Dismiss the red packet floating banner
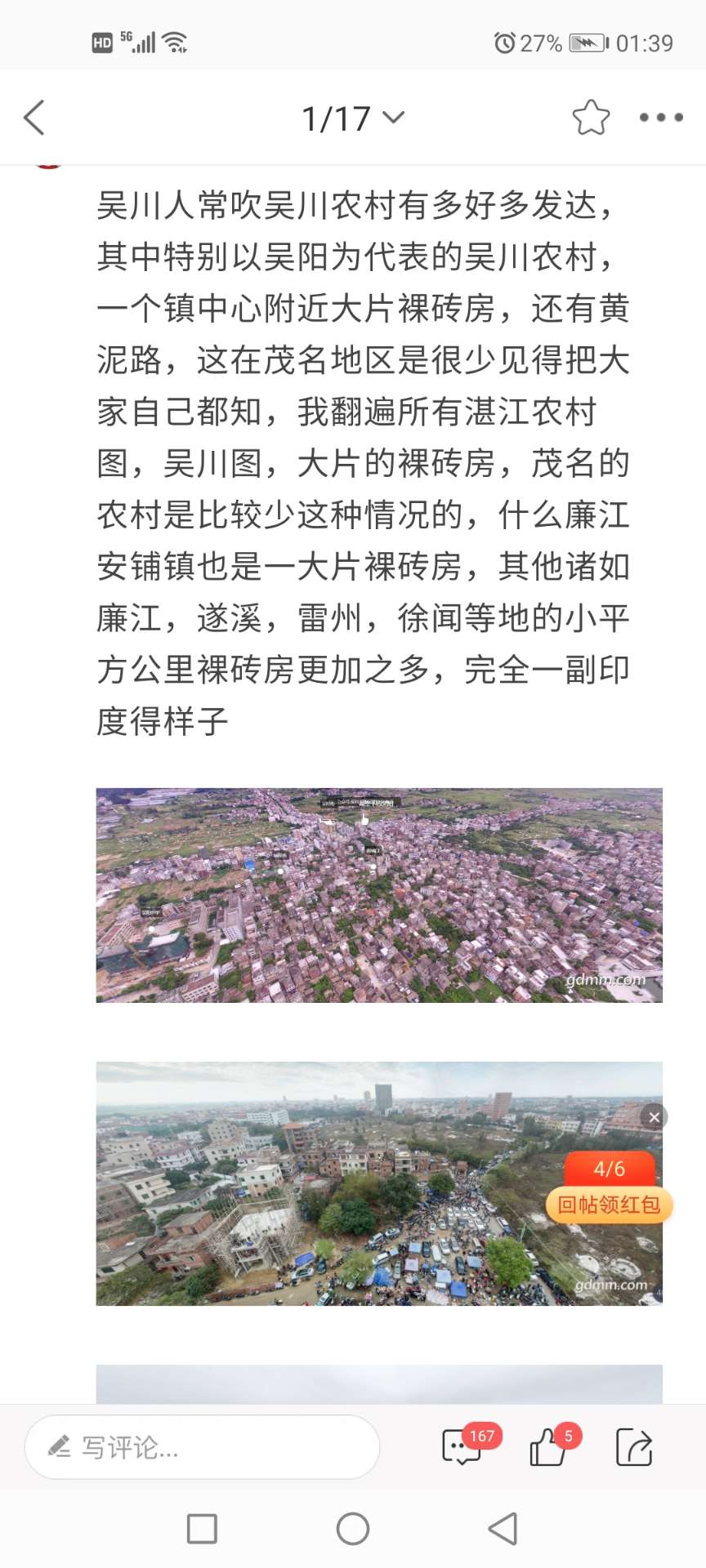The width and height of the screenshot is (706, 1568). [x=654, y=1117]
